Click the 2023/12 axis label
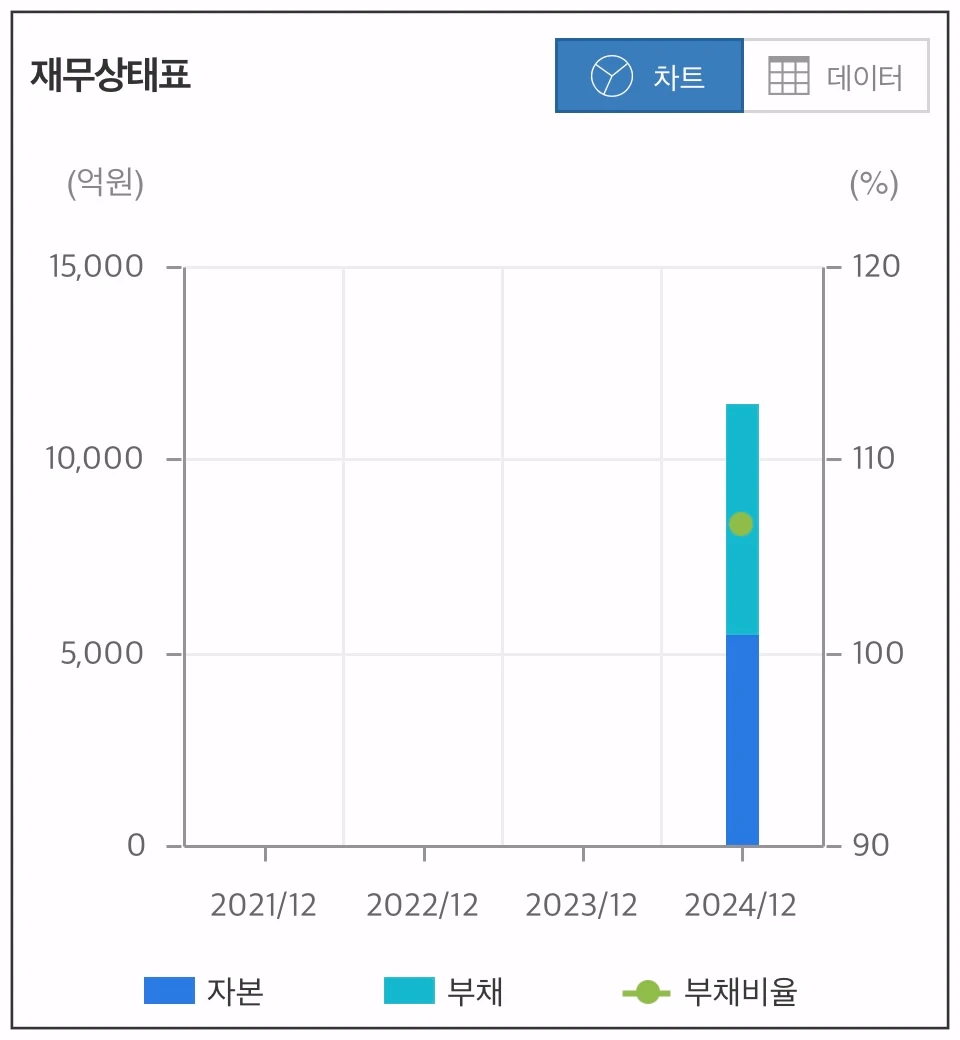Screen dimensions: 960x1040 581,904
